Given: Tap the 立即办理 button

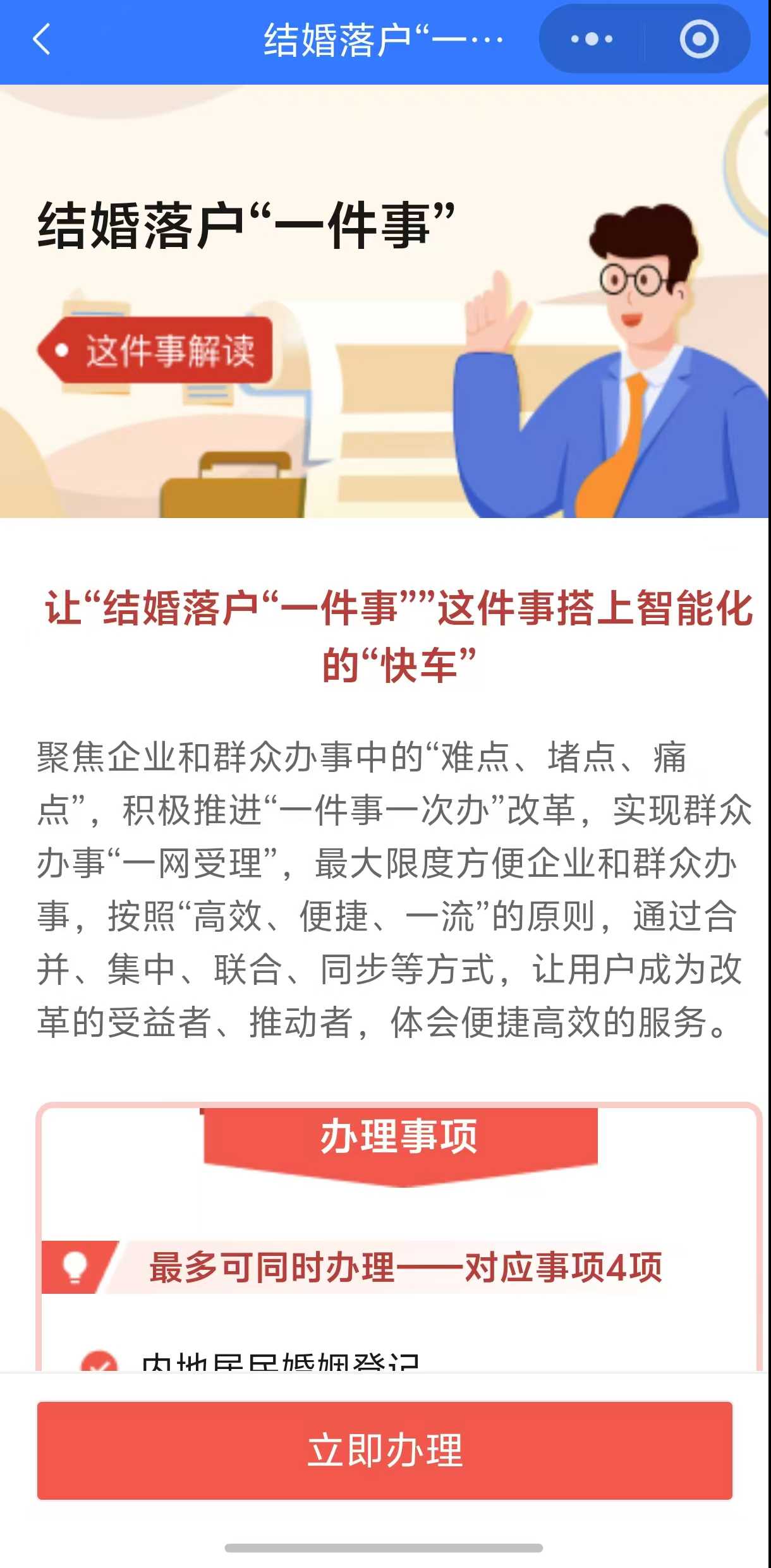Looking at the screenshot, I should 384,1450.
